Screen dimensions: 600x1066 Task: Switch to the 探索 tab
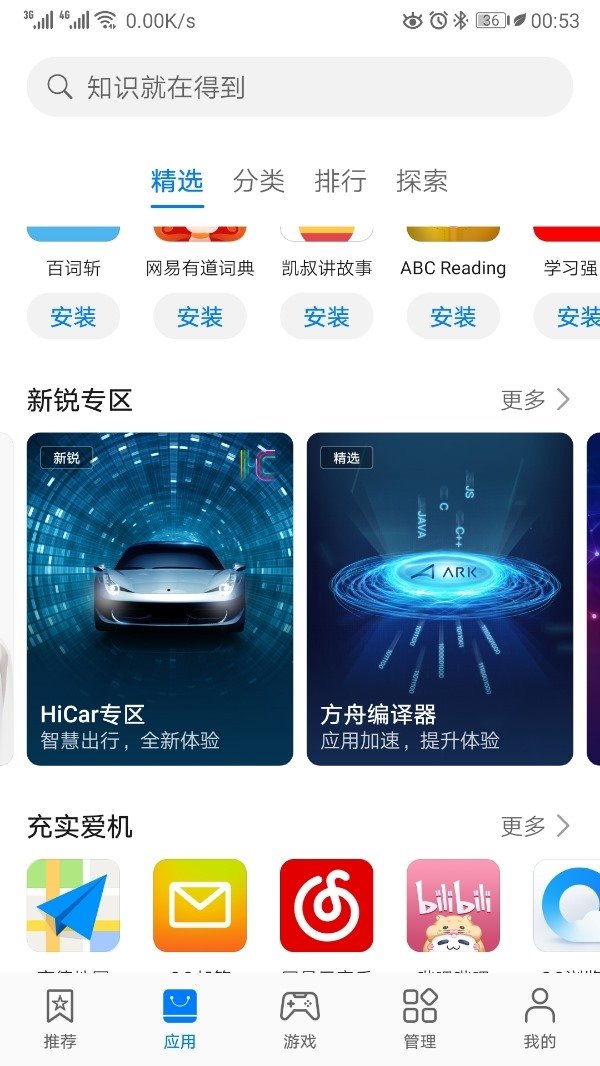pos(421,181)
